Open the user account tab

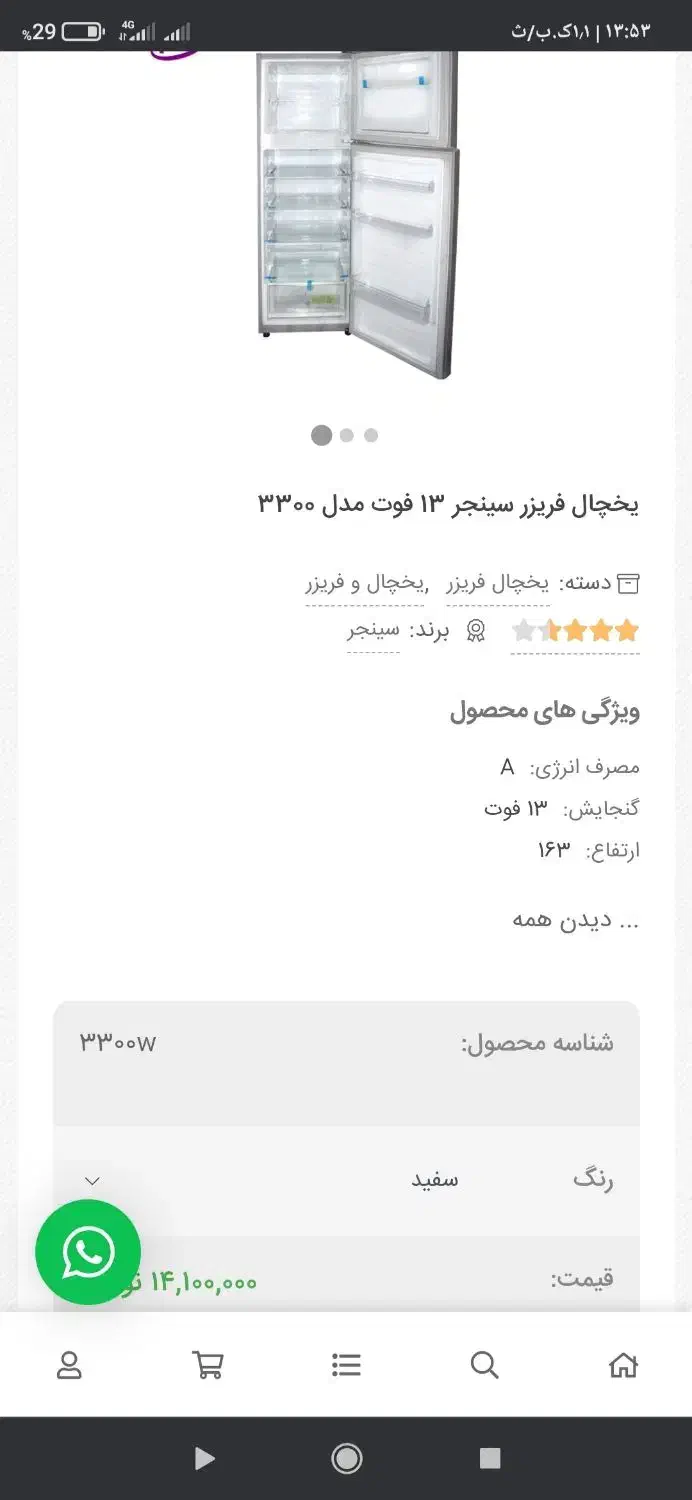(69, 1365)
